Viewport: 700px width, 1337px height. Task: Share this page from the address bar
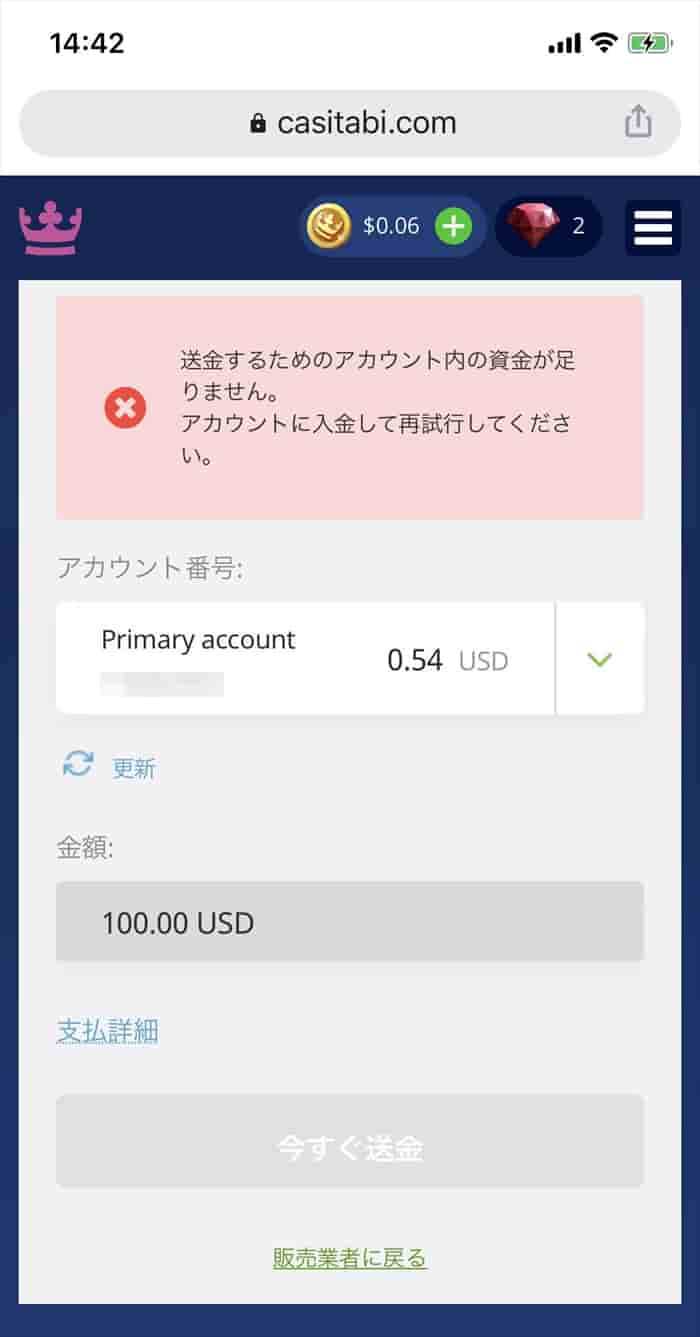point(638,123)
